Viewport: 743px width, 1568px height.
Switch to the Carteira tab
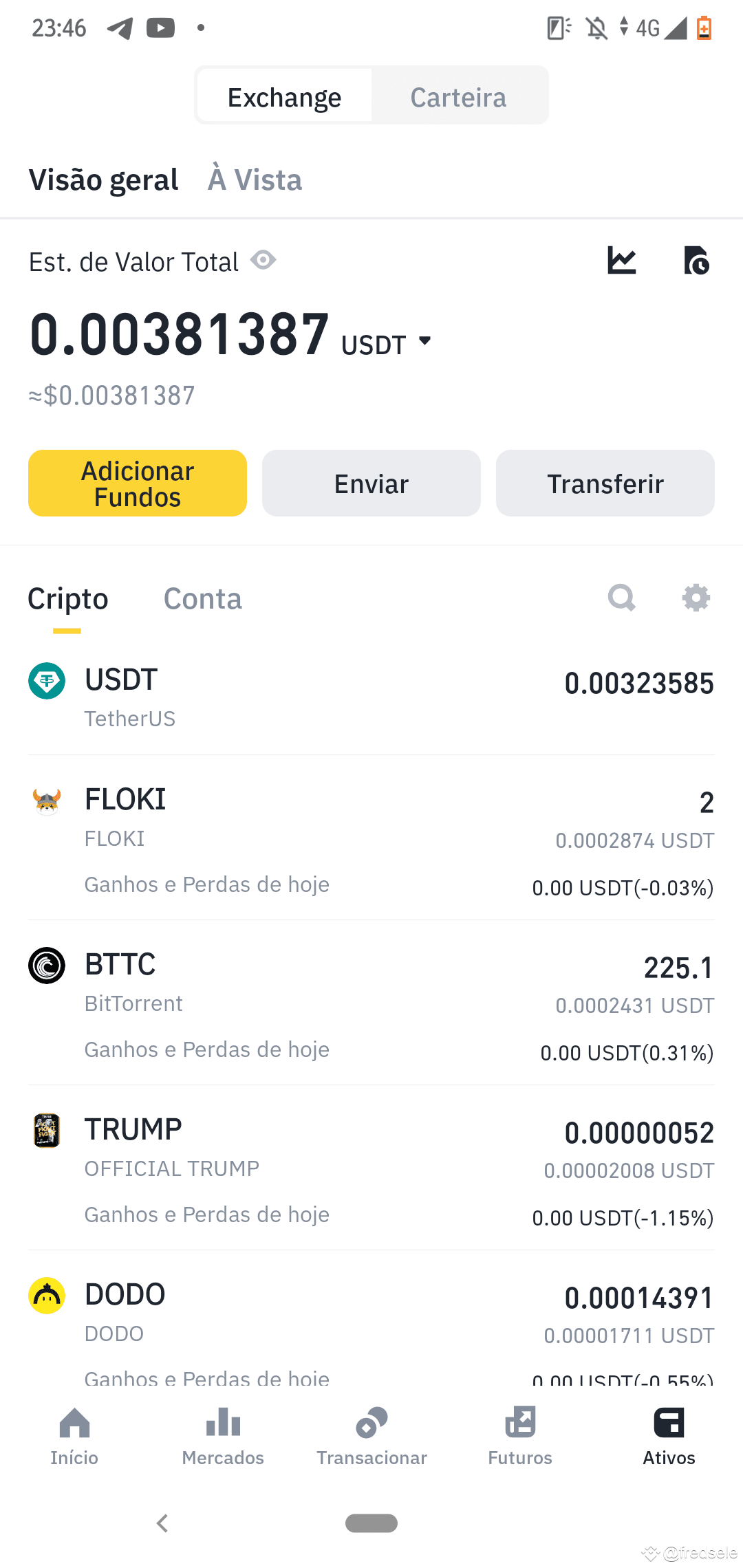click(457, 96)
